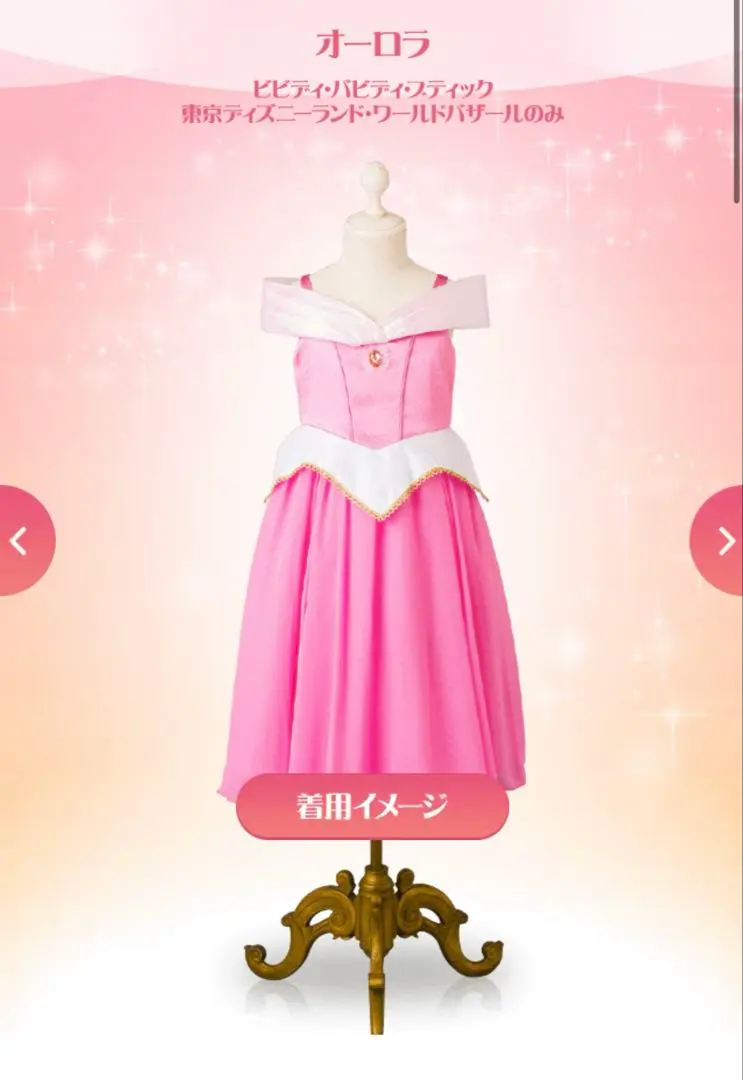This screenshot has width=743, height=1080.
Task: Open the 着用イメージ button
Action: point(372,806)
